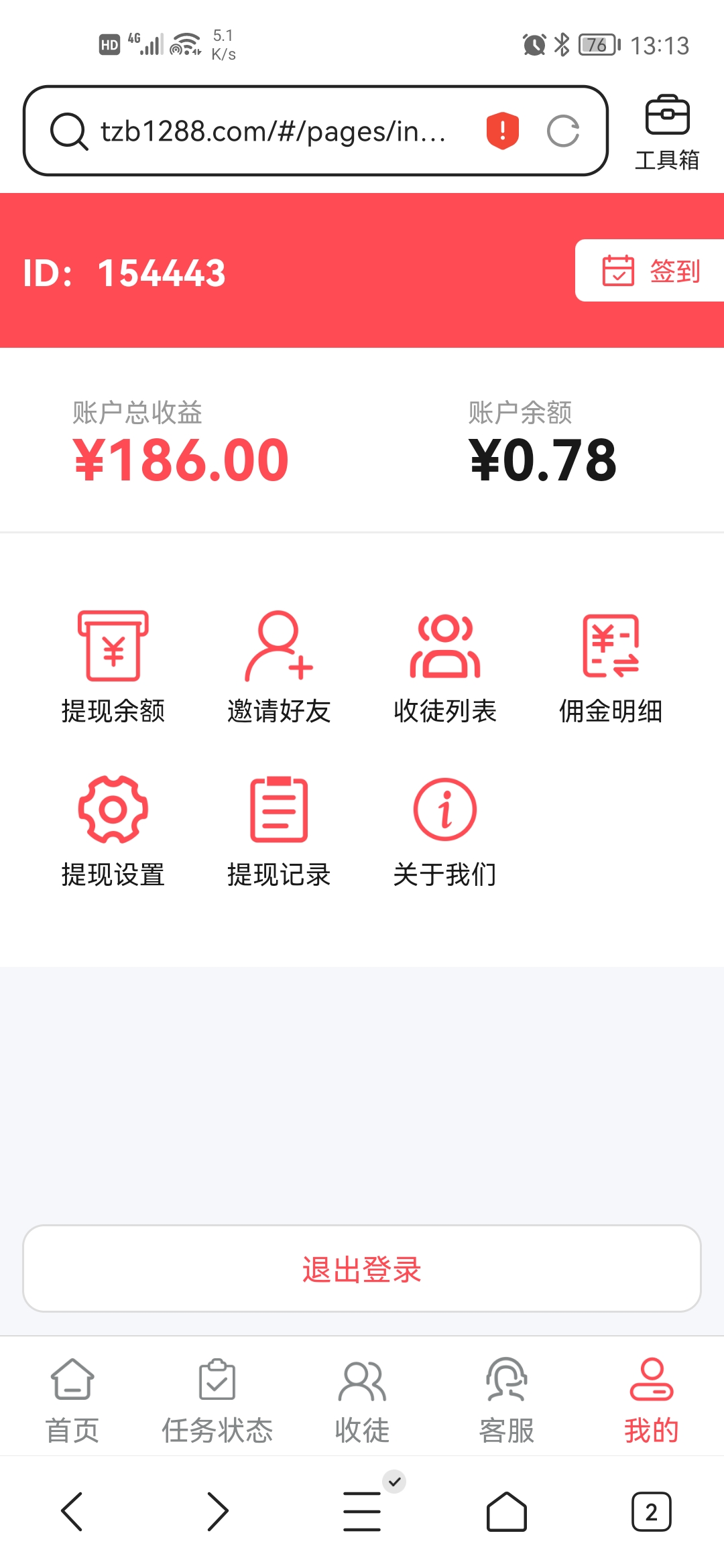
Task: Open the browser tabs switcher
Action: click(x=652, y=1511)
